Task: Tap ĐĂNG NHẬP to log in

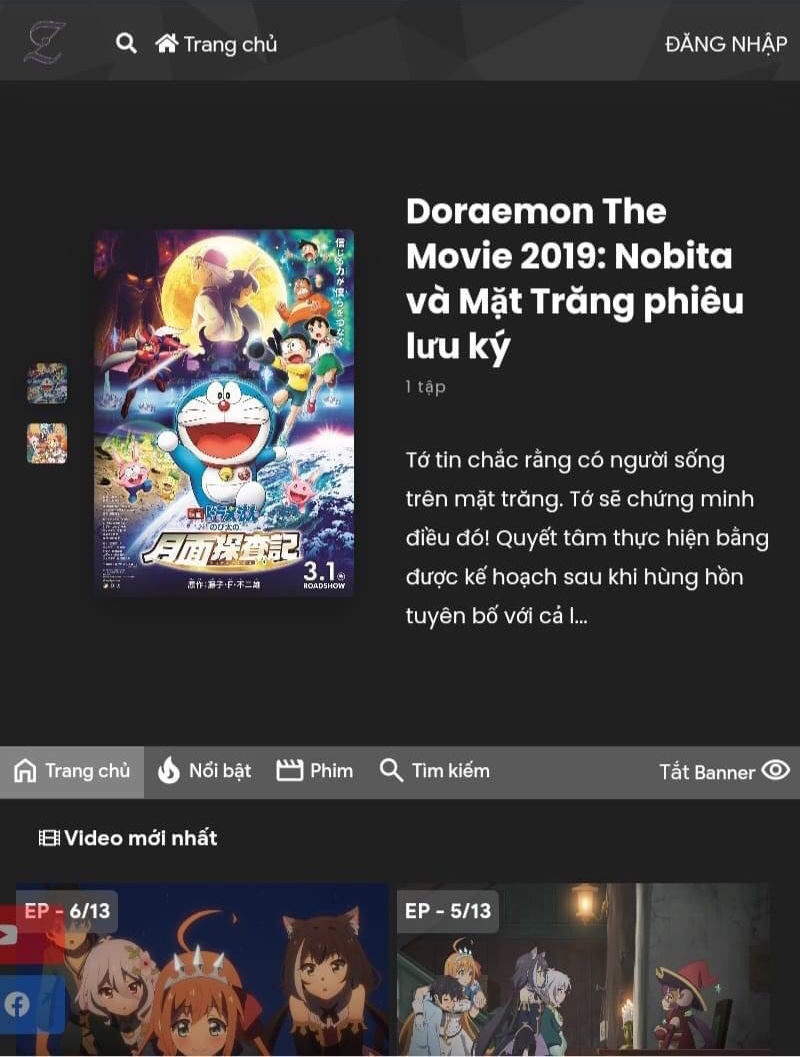Action: tap(726, 44)
